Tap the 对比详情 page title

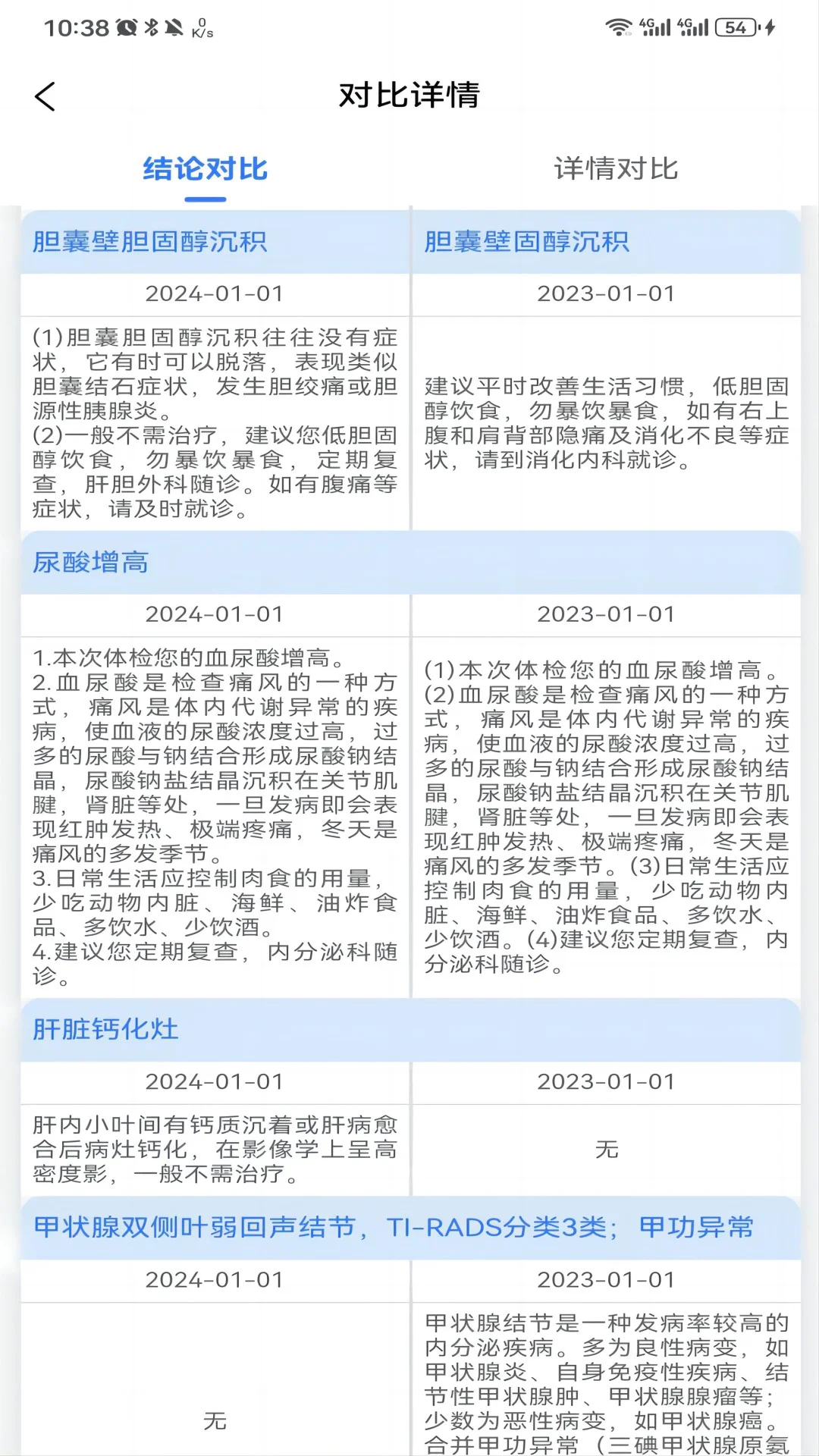click(x=409, y=97)
